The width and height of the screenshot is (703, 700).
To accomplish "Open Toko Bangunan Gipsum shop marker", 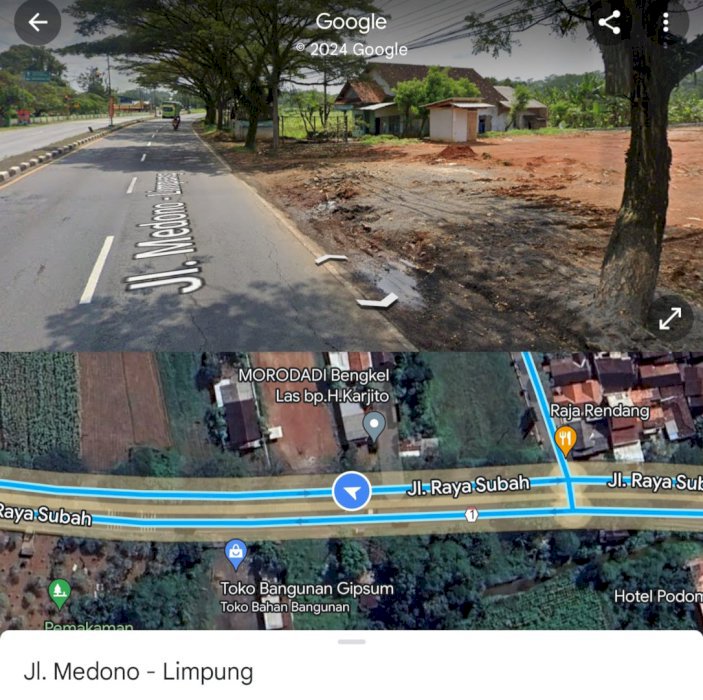I will (236, 552).
